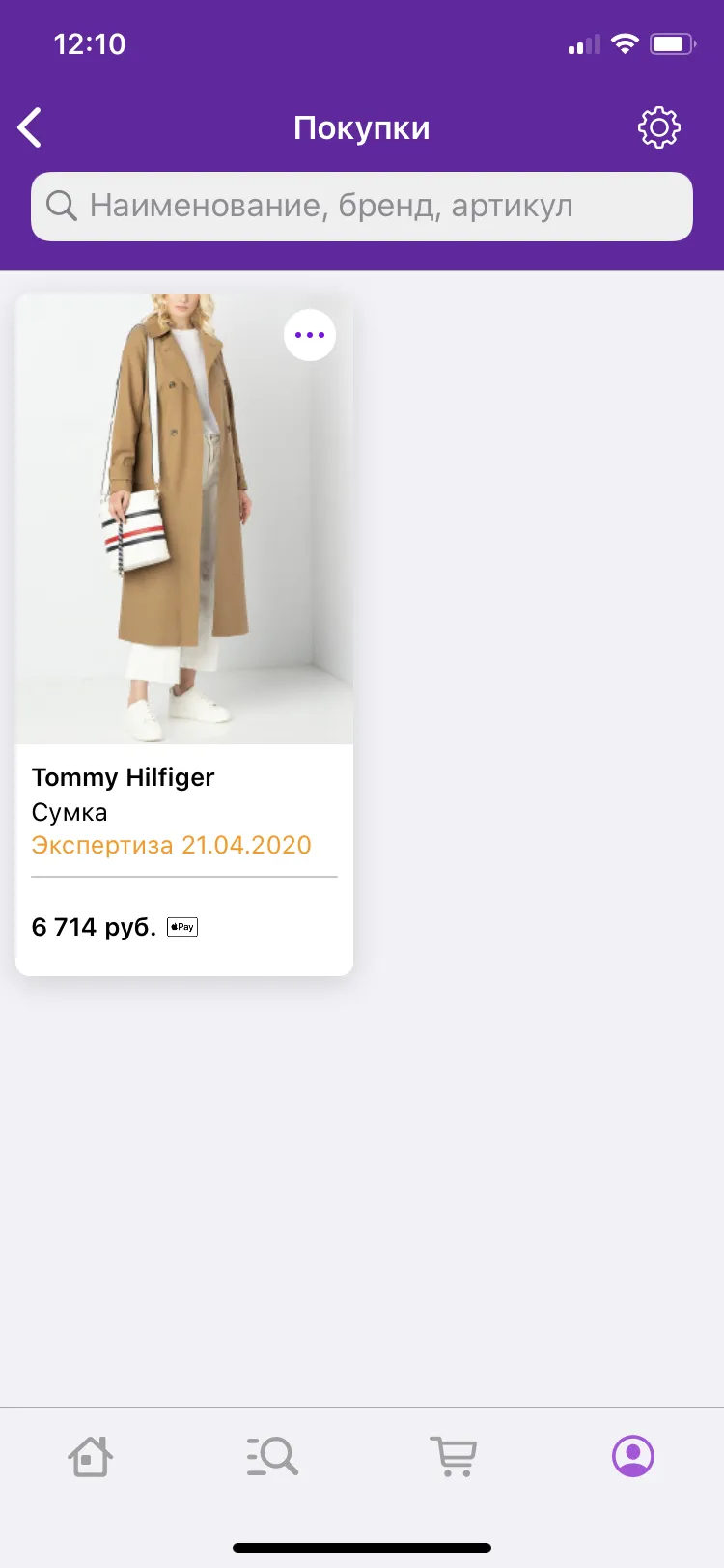Image resolution: width=724 pixels, height=1568 pixels.
Task: Switch to the catalog search tab
Action: (x=272, y=1456)
